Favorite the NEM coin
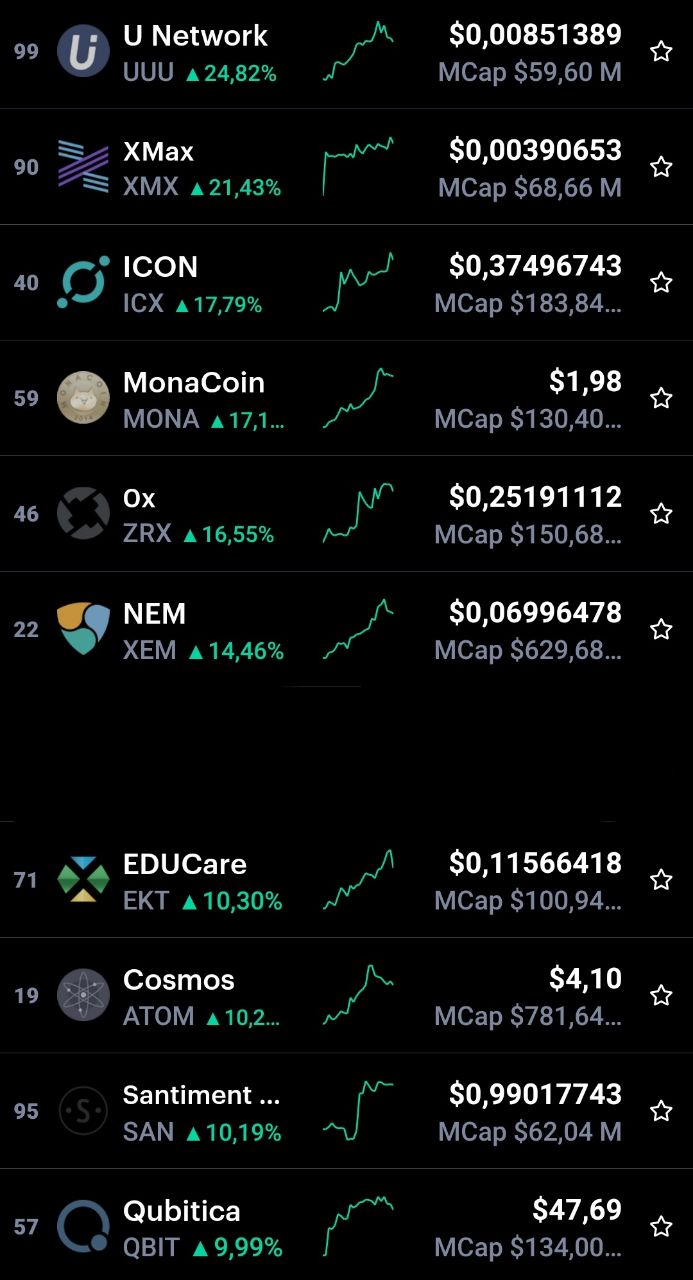 (x=661, y=629)
